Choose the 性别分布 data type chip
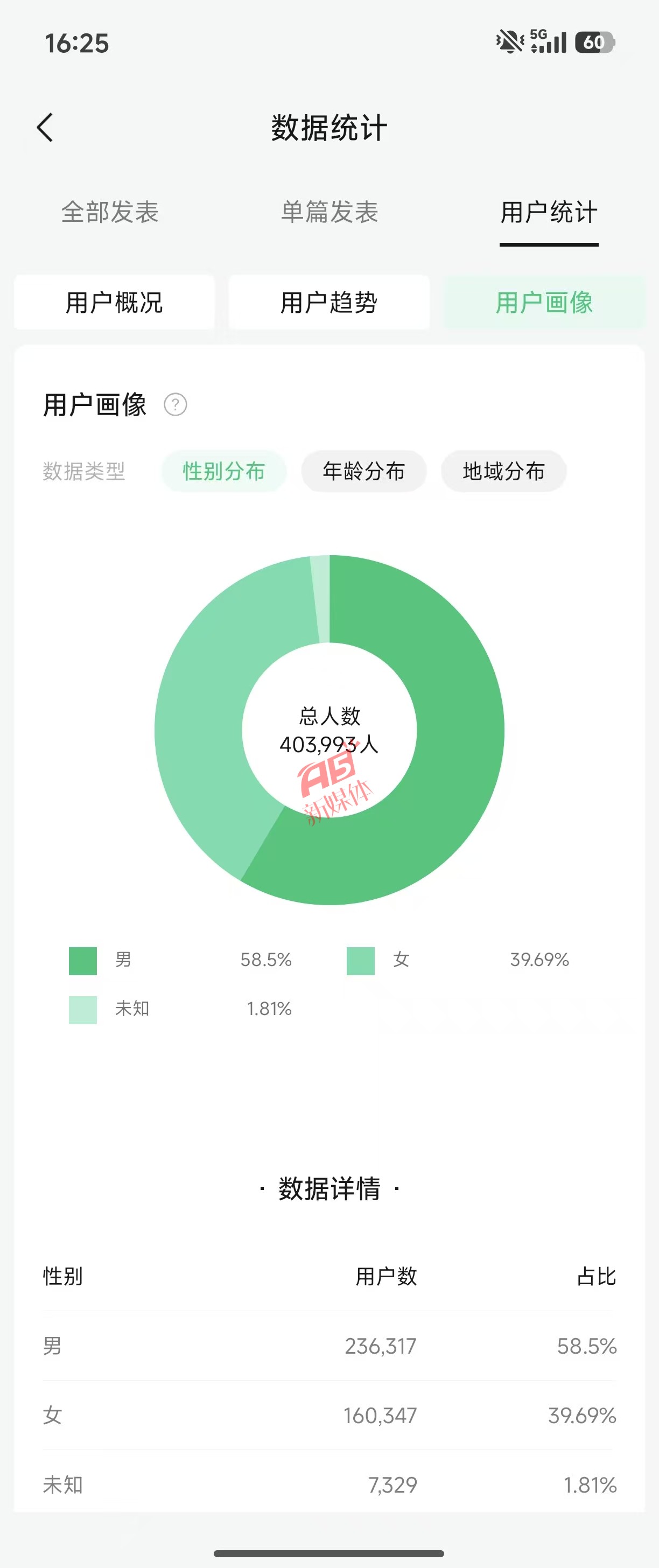Viewport: 659px width, 1568px height. point(224,471)
